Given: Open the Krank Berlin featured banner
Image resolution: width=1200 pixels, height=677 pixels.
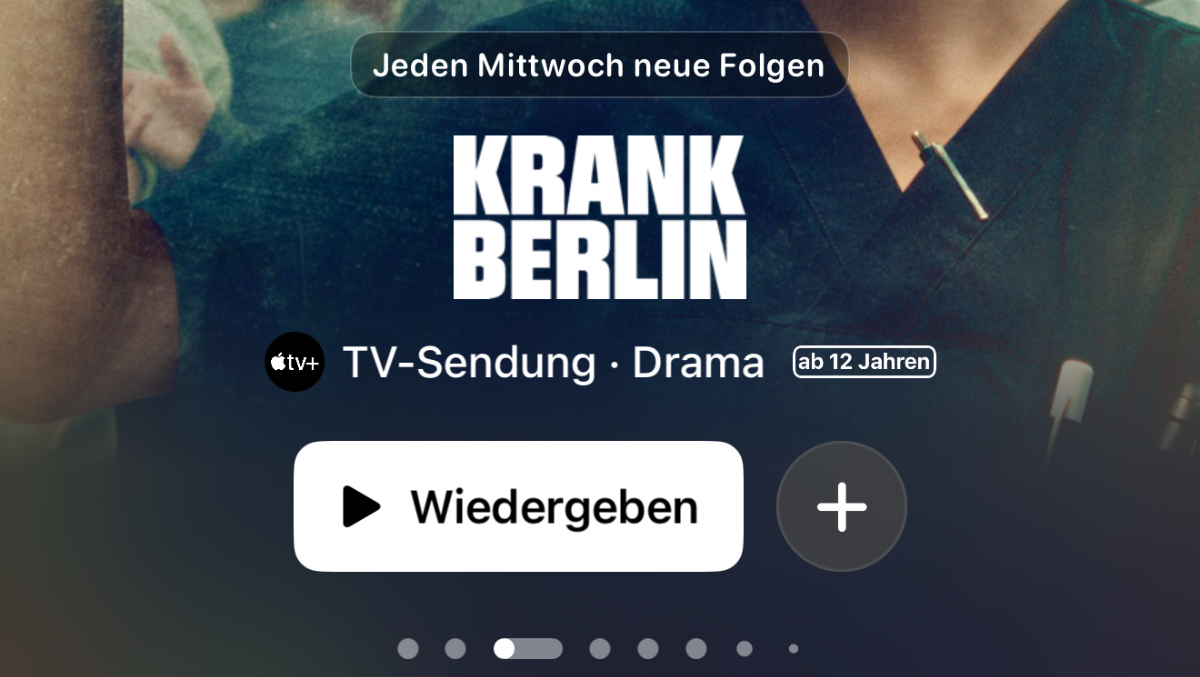Looking at the screenshot, I should (x=600, y=216).
